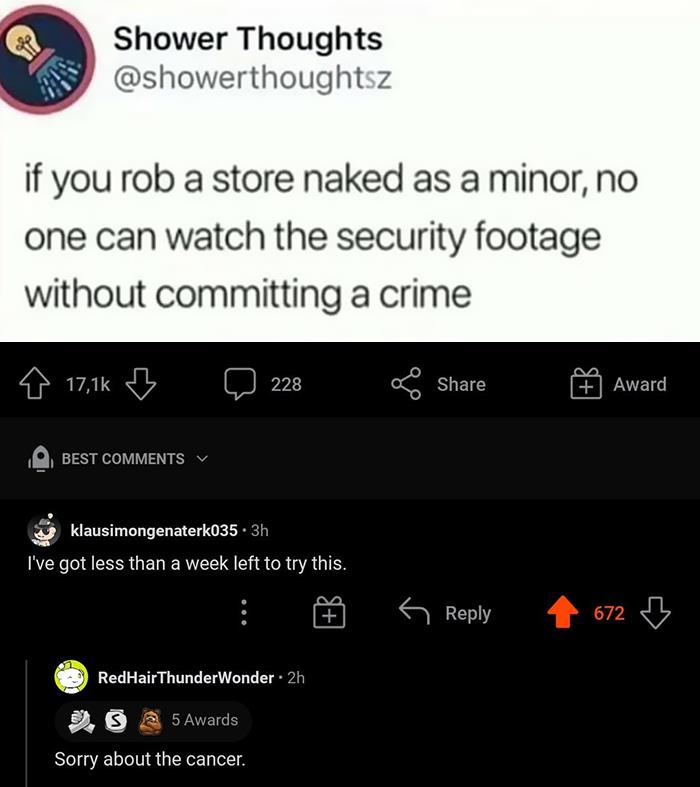This screenshot has height=787, width=700.
Task: Open klausimongenaterk035's profile
Action: click(154, 529)
